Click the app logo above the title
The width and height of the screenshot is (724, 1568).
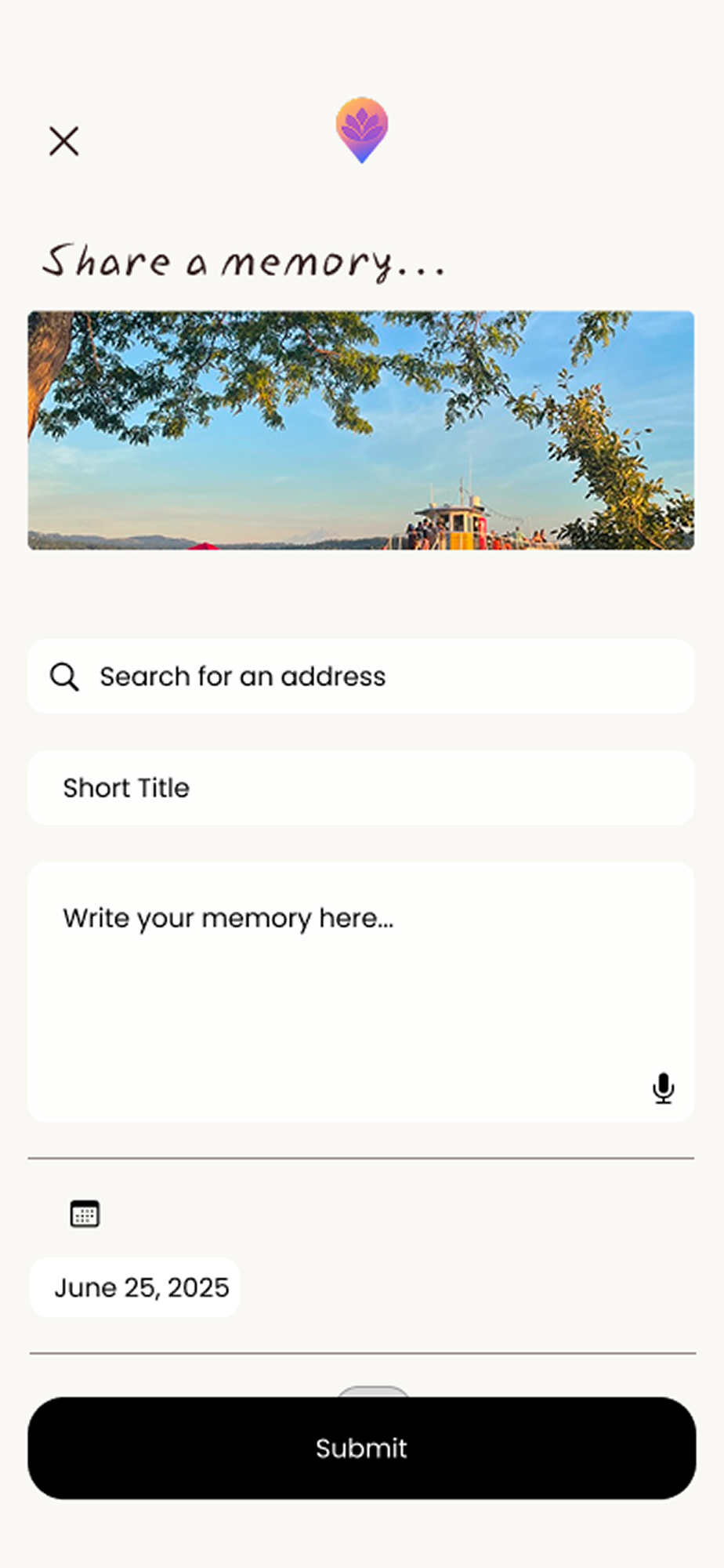pos(361,132)
